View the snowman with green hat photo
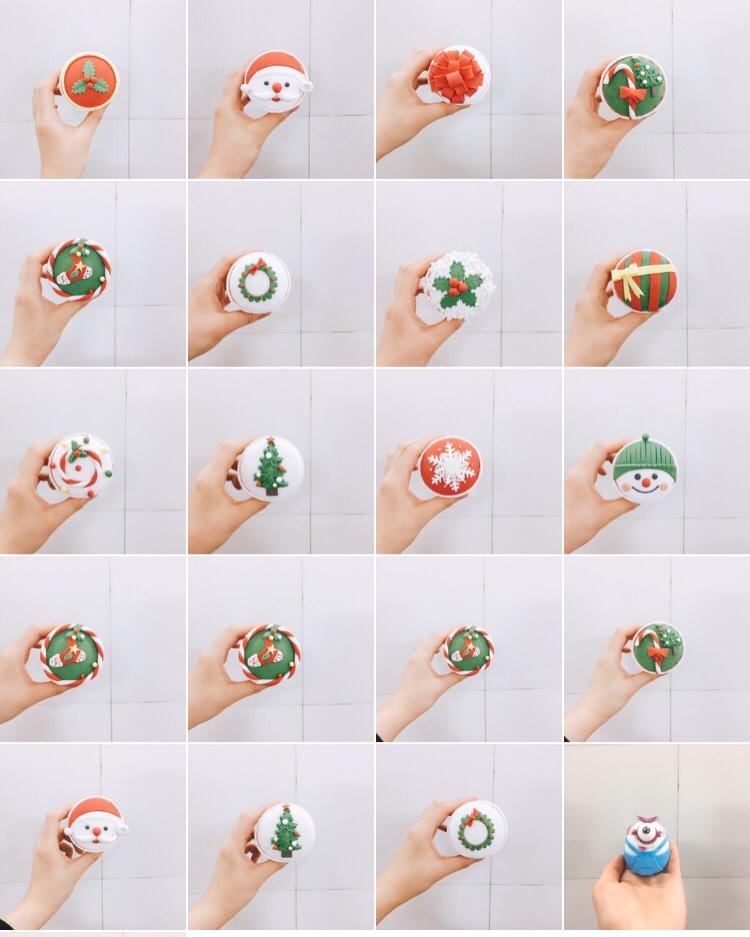 point(656,462)
